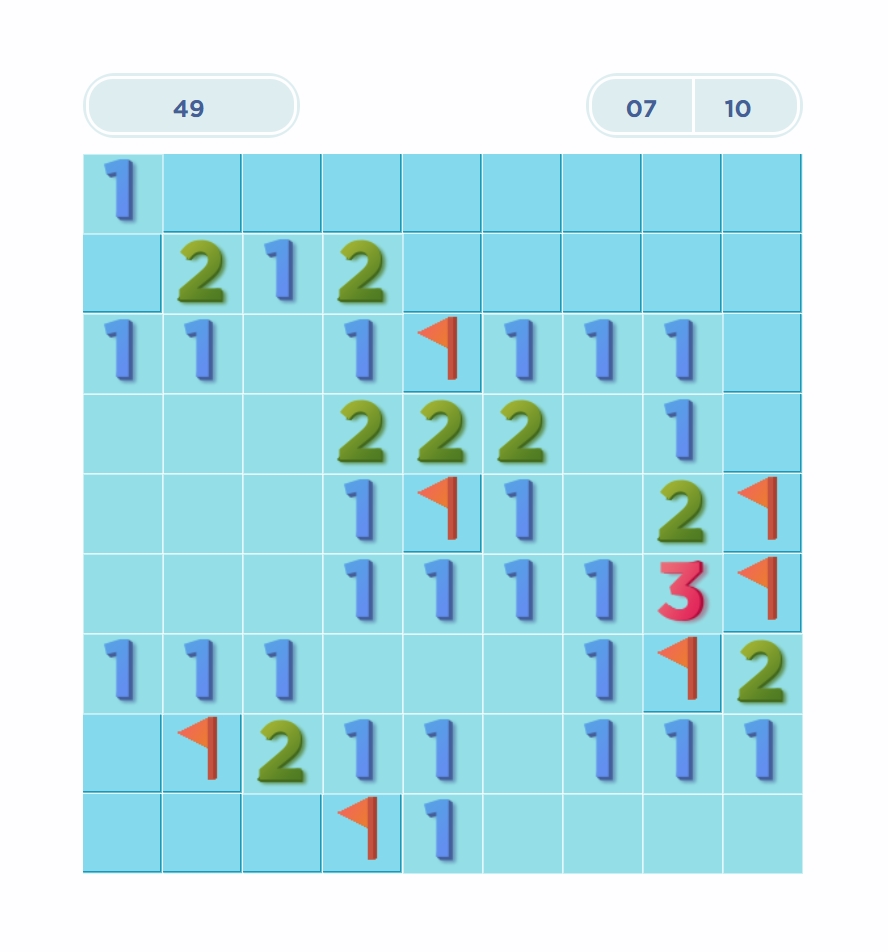Uncover the cell directly above the topmost flag

pyautogui.click(x=442, y=273)
